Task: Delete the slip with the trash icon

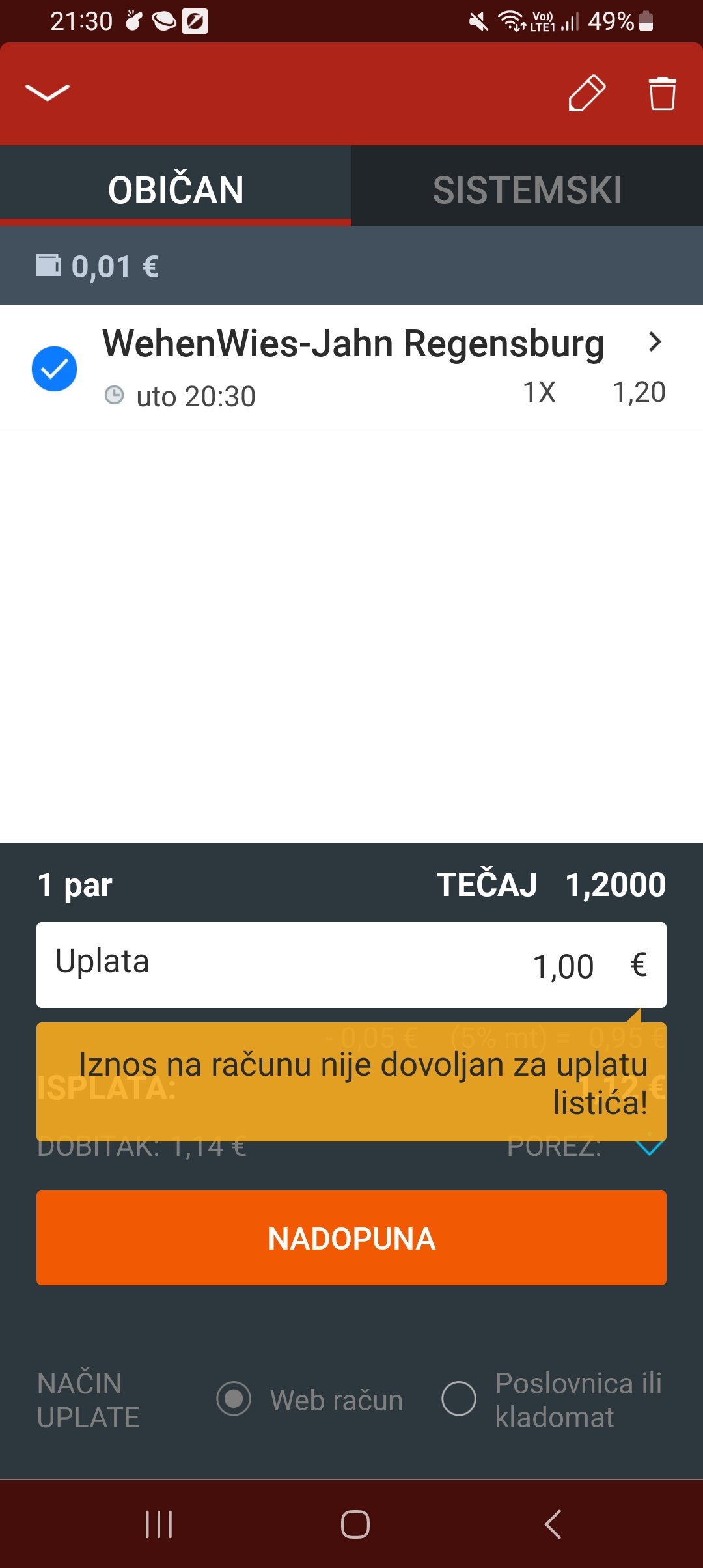Action: [662, 93]
